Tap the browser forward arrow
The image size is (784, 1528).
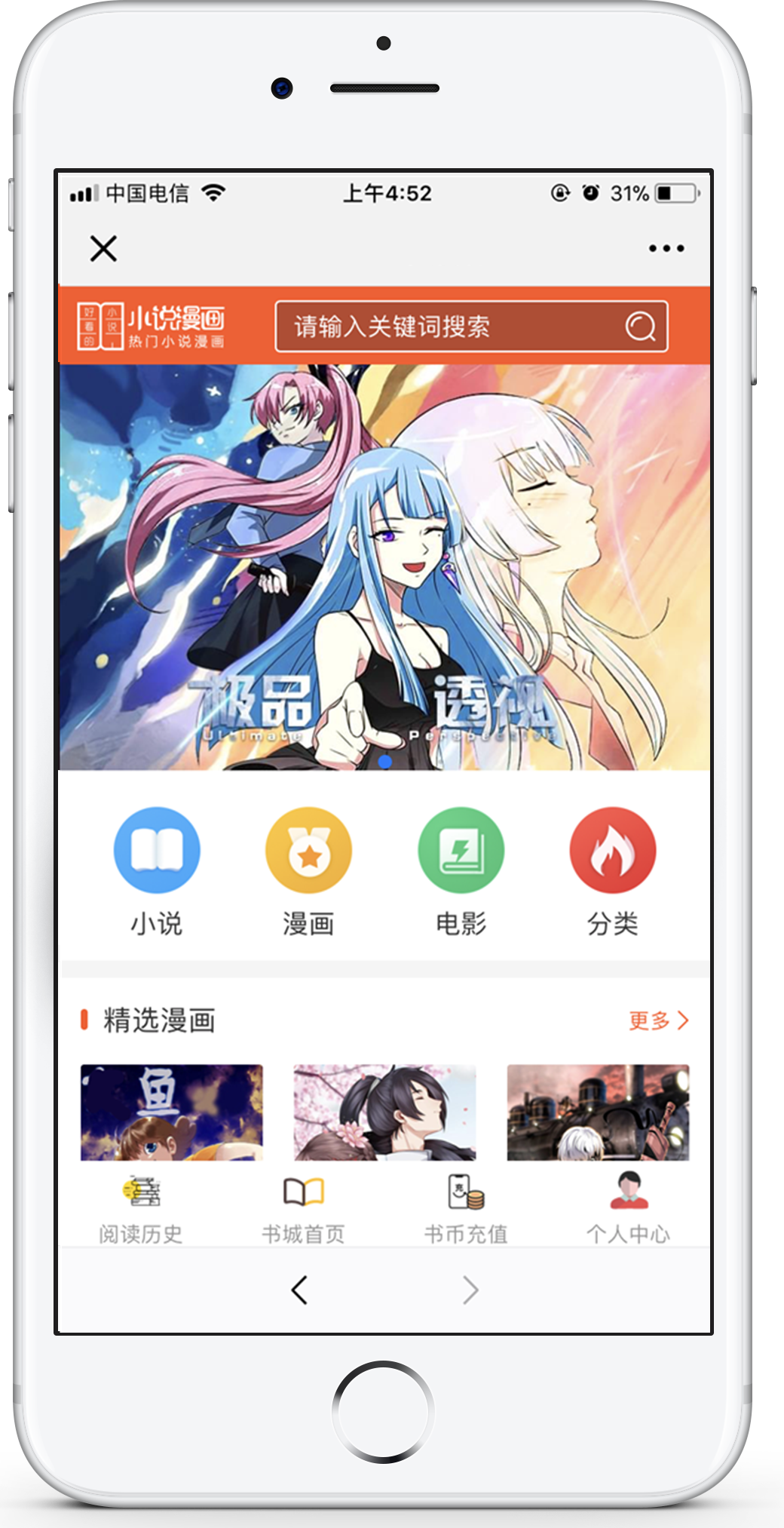(470, 1290)
